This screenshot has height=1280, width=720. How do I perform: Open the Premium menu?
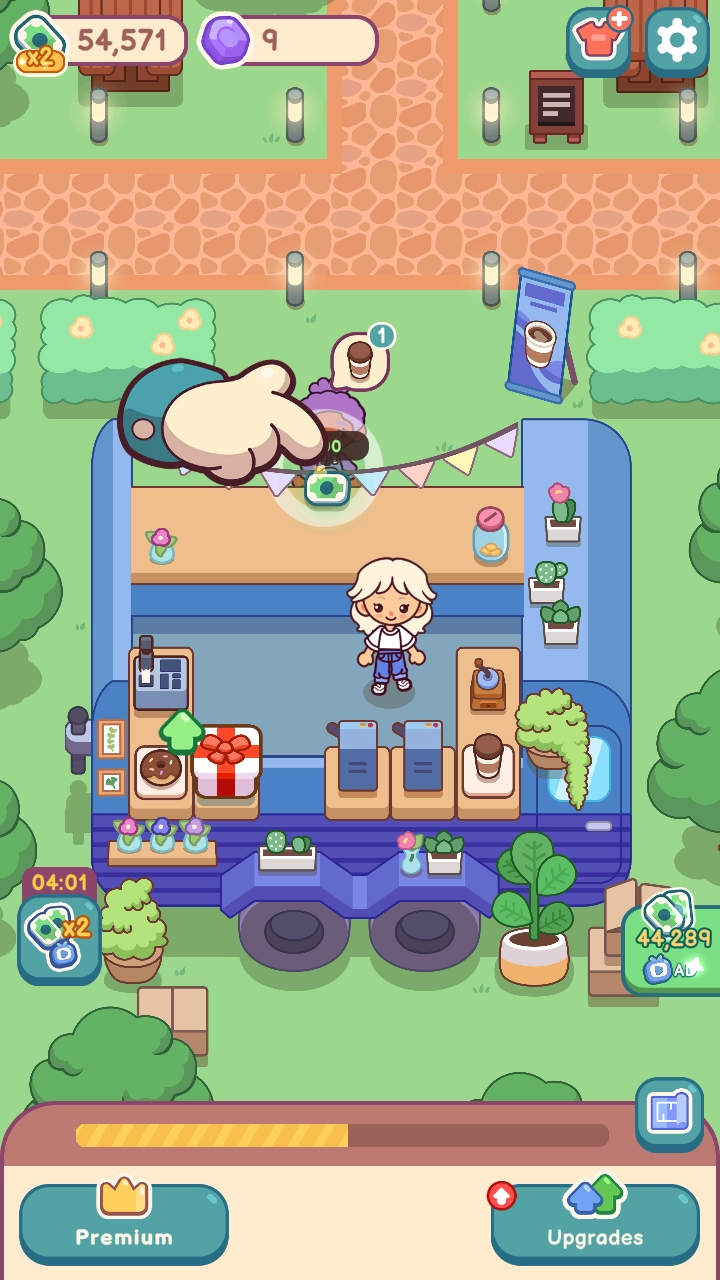[124, 1224]
